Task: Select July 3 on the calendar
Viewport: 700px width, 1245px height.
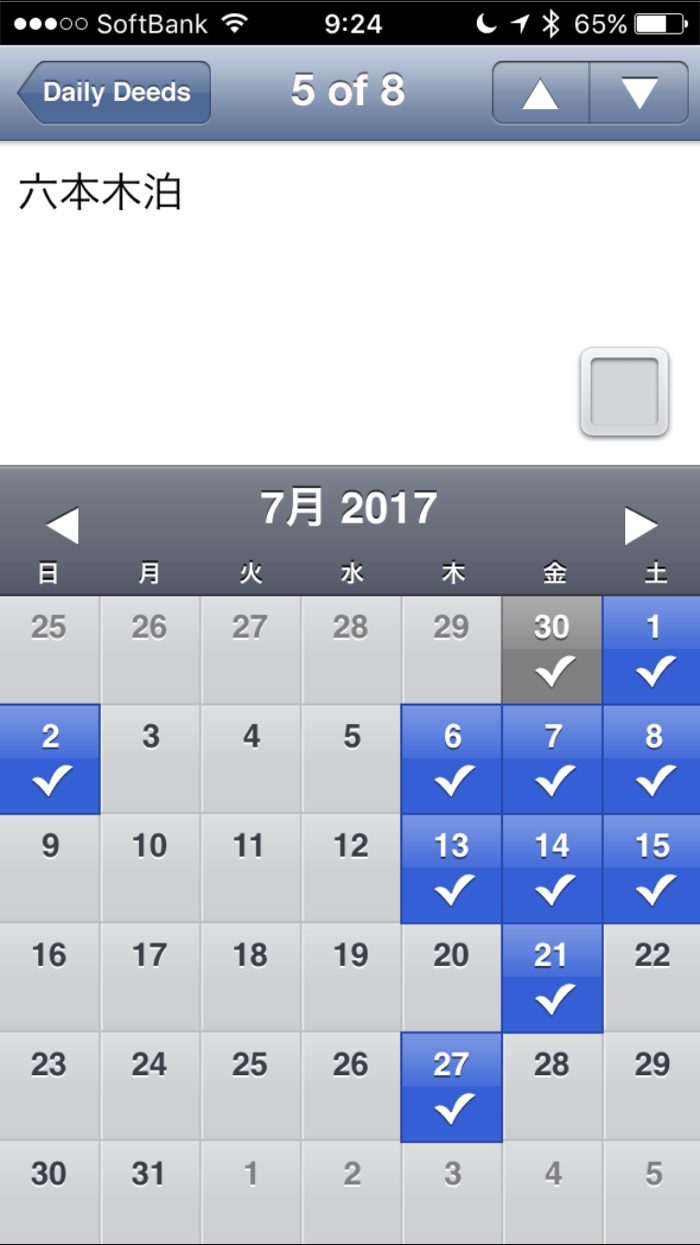Action: (150, 759)
